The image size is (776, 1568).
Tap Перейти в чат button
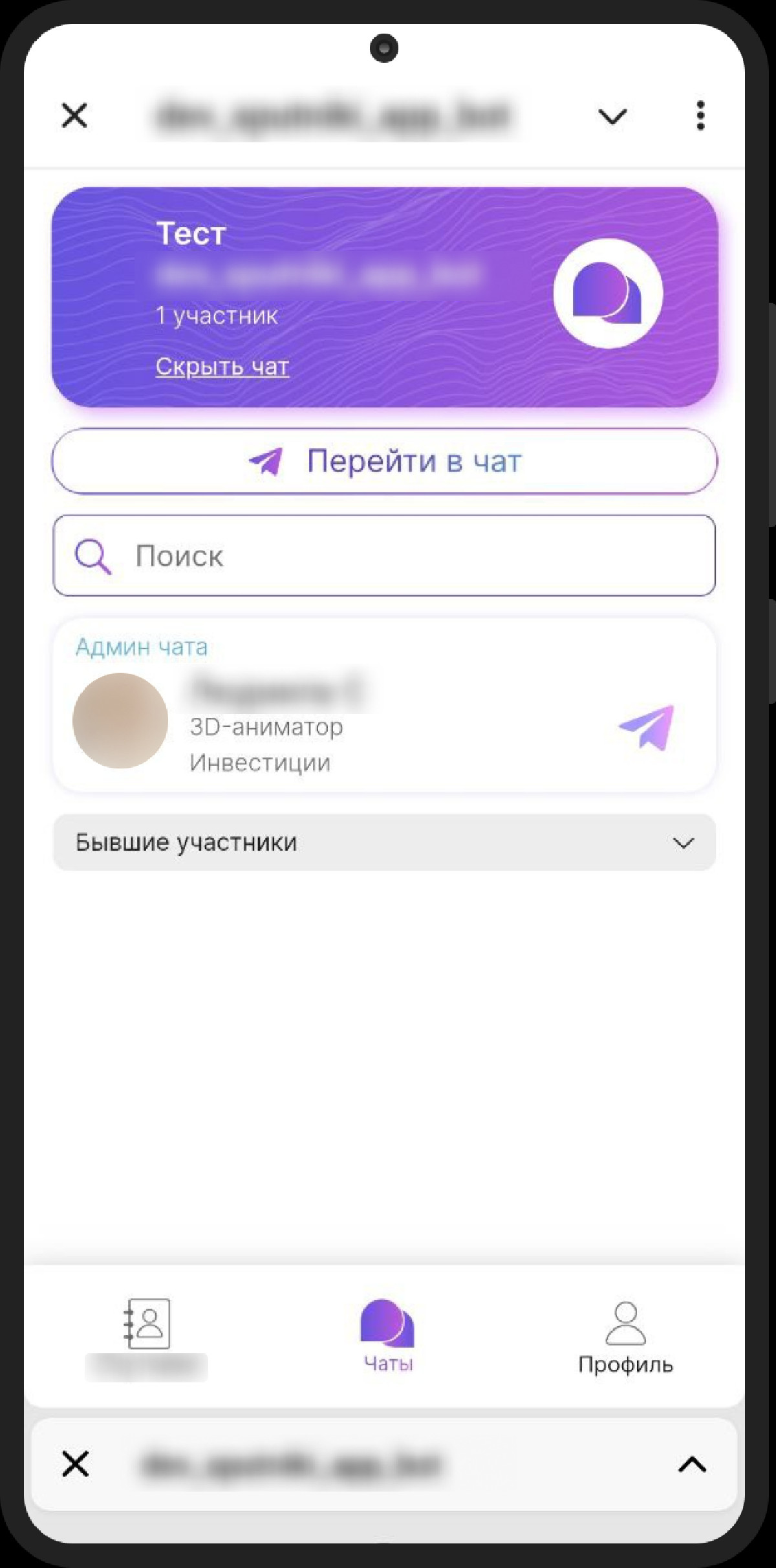point(384,462)
